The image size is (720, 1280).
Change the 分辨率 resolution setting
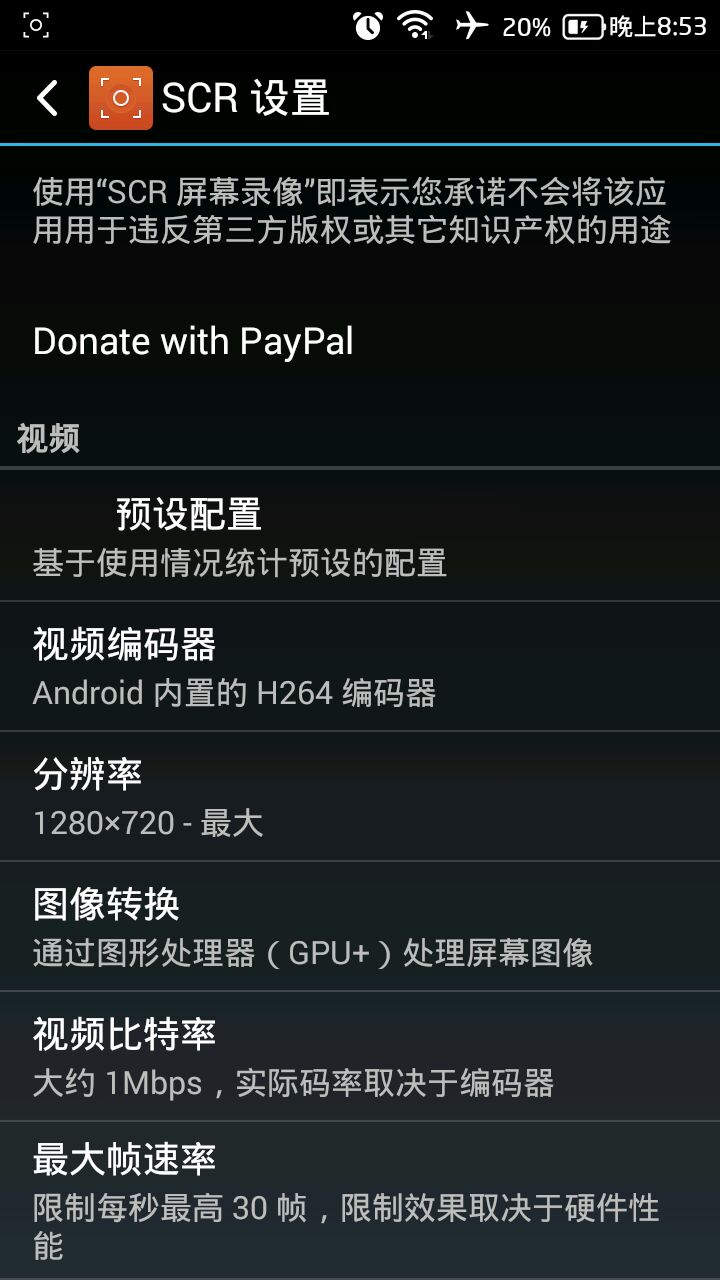pyautogui.click(x=360, y=797)
